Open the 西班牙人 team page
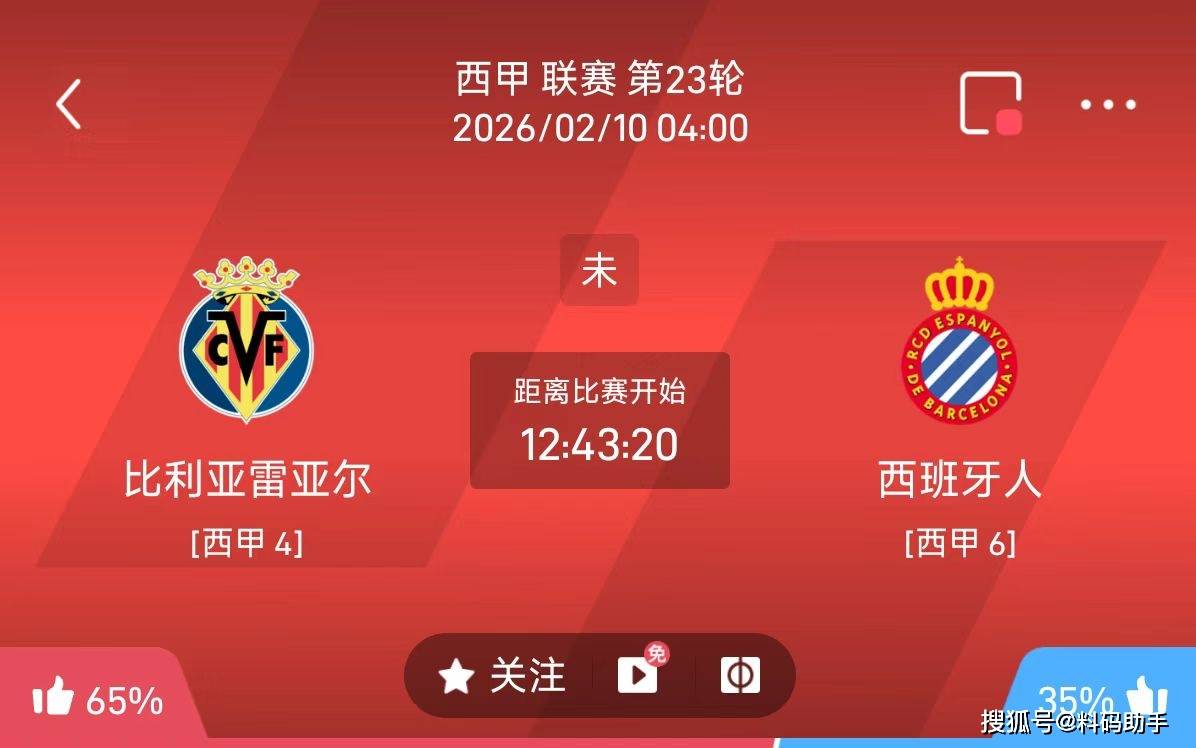The image size is (1196, 748). coord(959,341)
